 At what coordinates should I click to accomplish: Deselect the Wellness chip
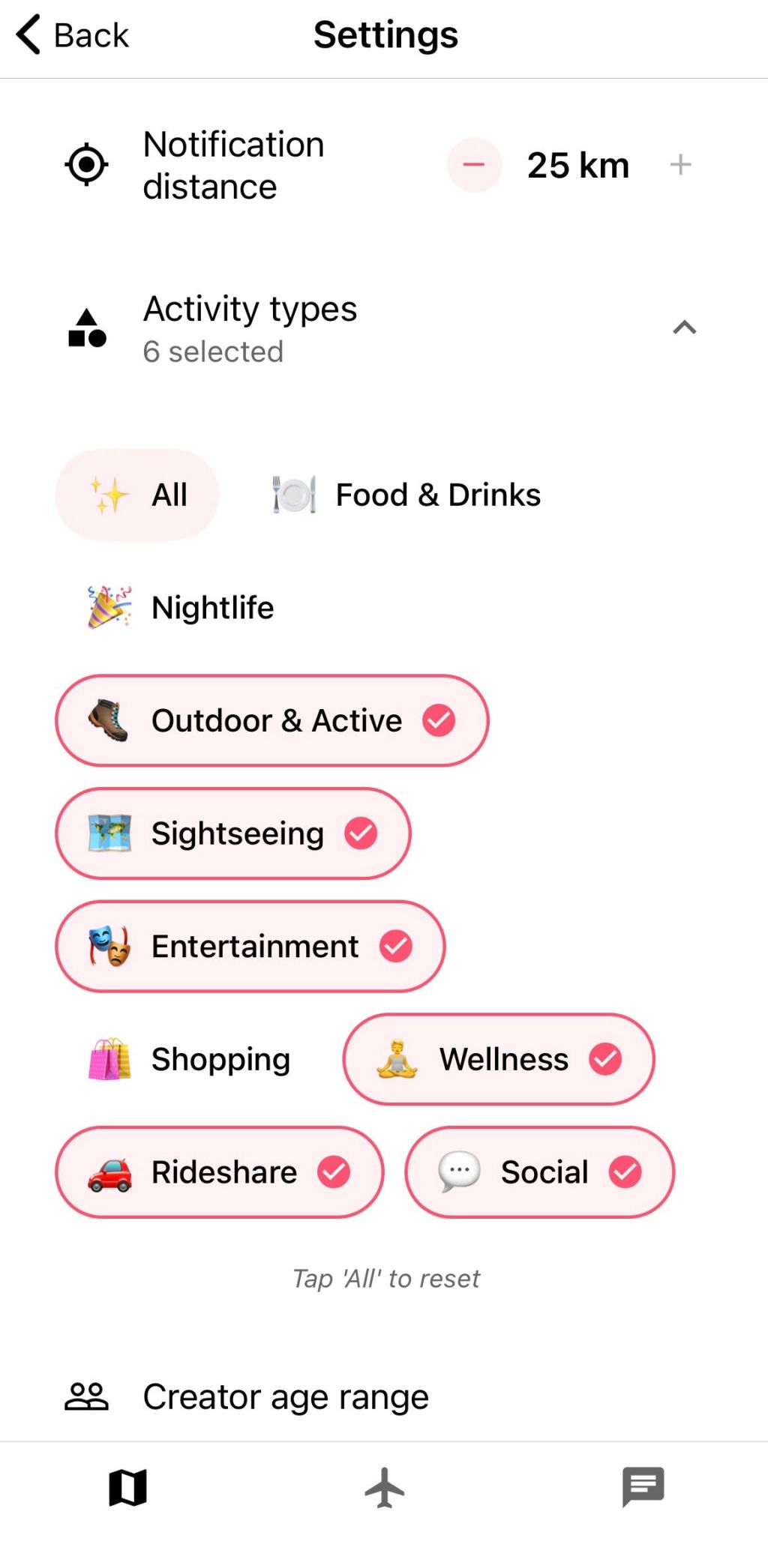tap(499, 1060)
